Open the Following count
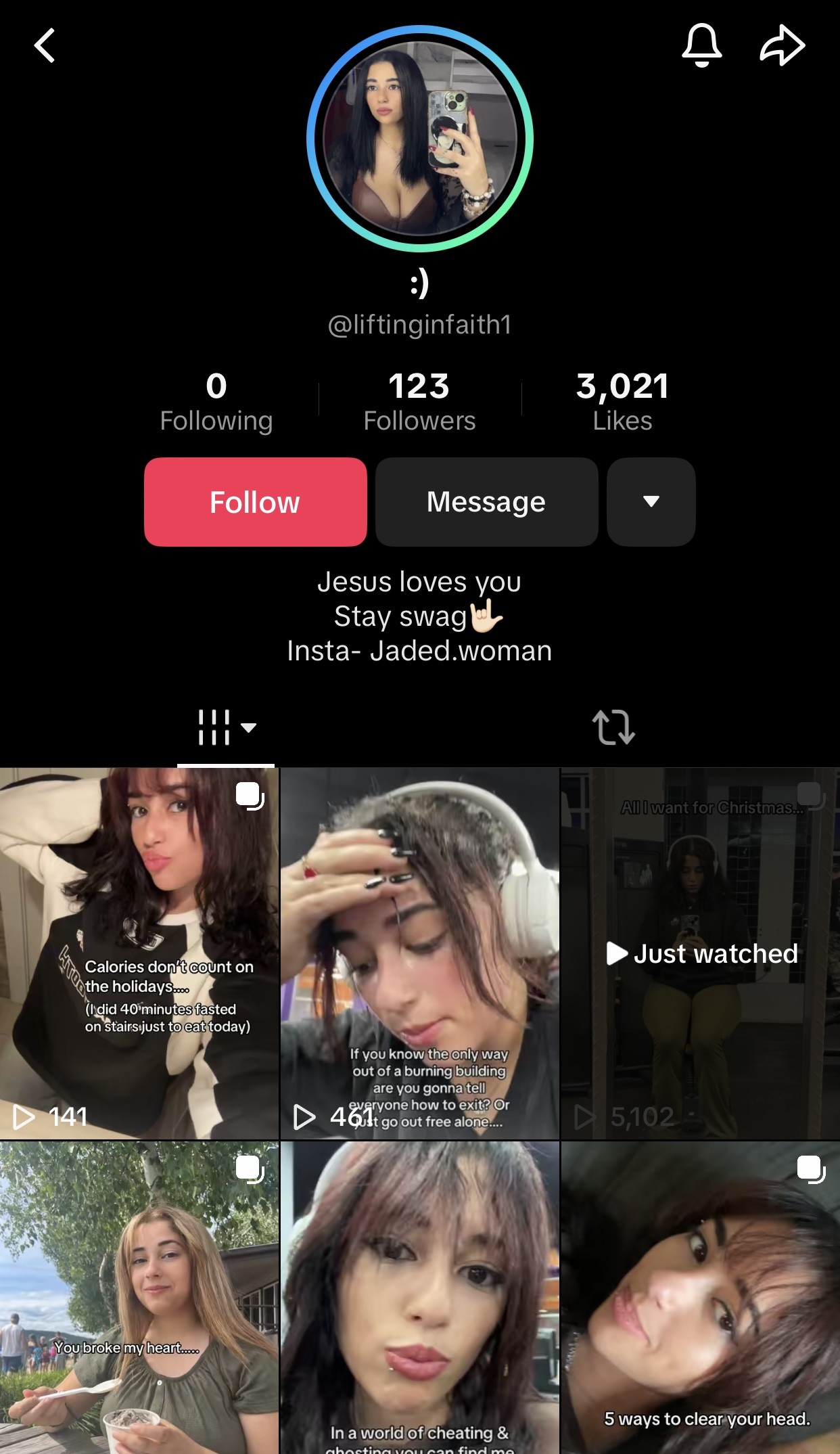840x1454 pixels. pos(216,401)
